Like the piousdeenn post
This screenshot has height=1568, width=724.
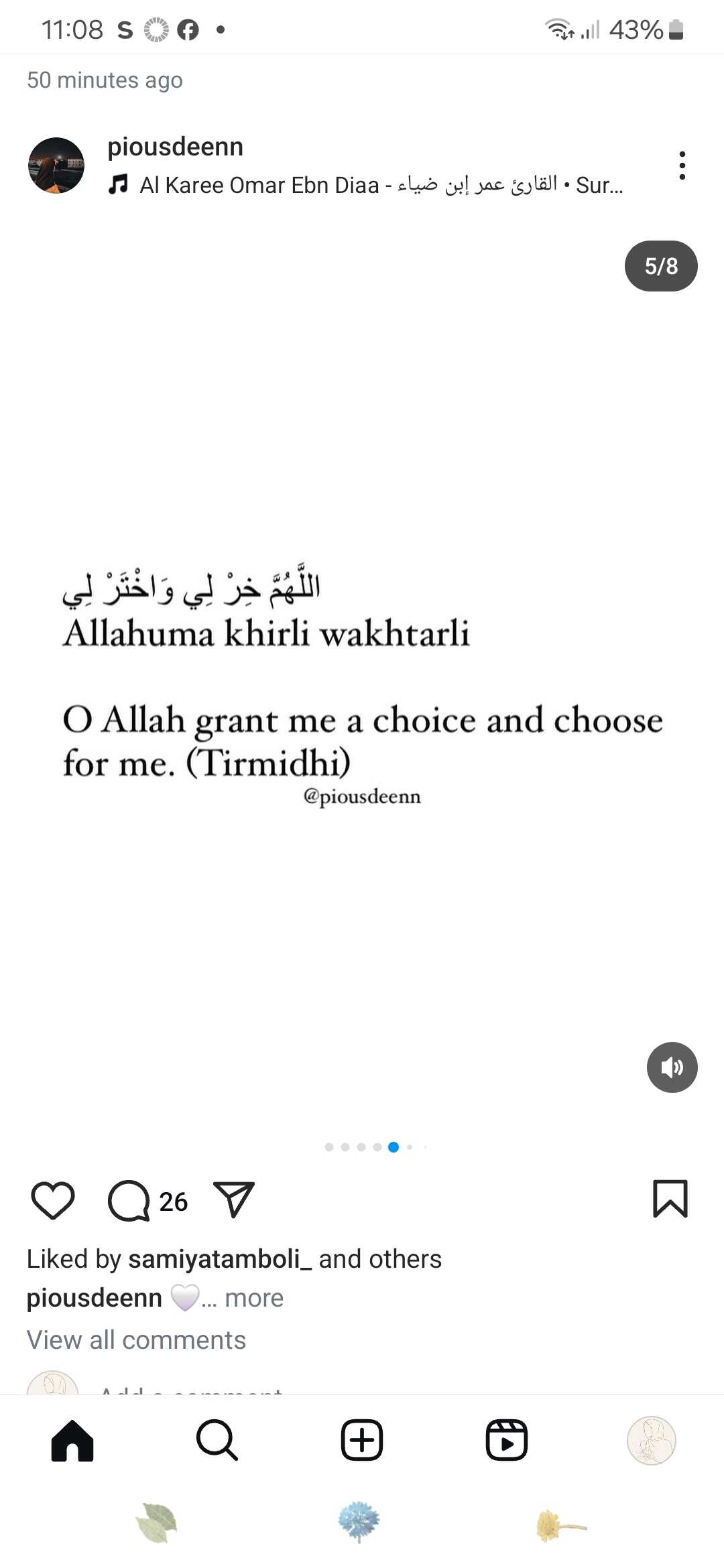[x=53, y=1200]
